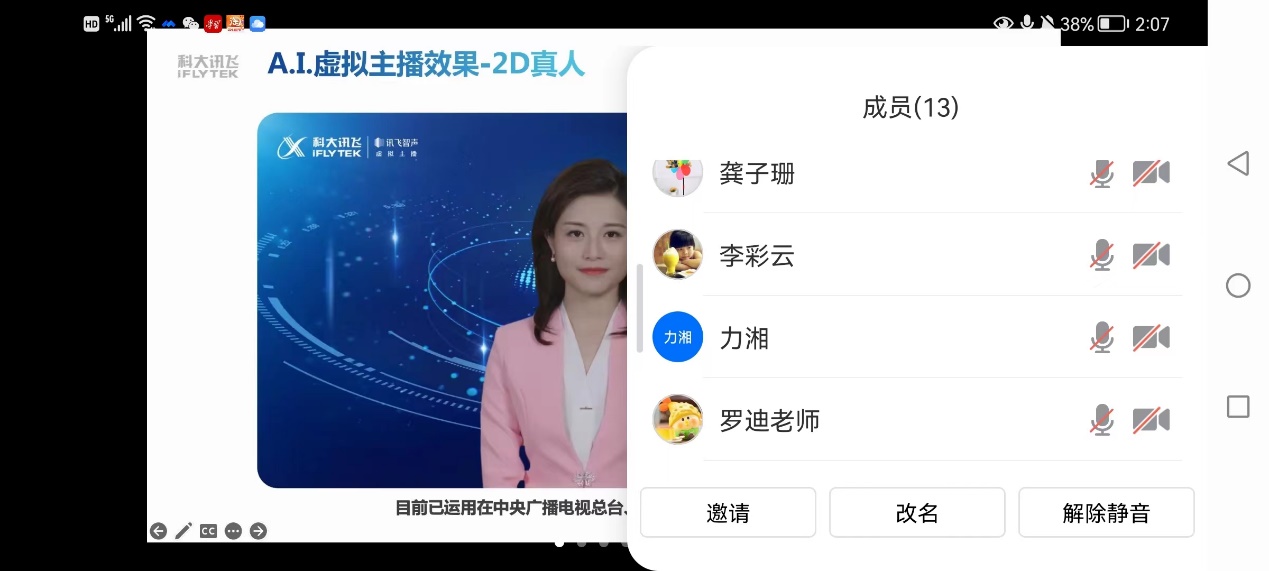Go to the next slide arrow

[258, 531]
